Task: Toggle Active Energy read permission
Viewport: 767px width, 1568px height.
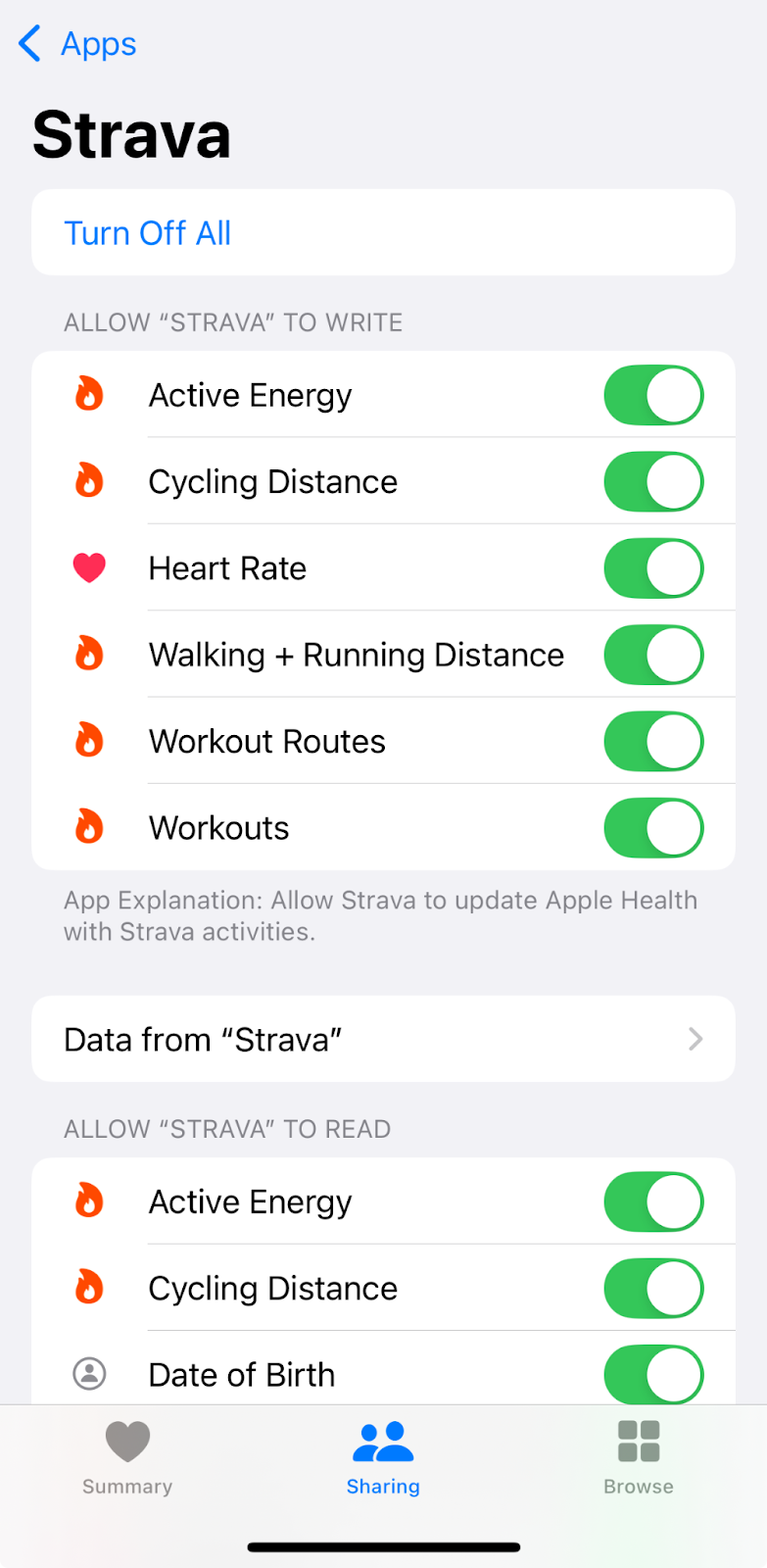Action: 653,1201
